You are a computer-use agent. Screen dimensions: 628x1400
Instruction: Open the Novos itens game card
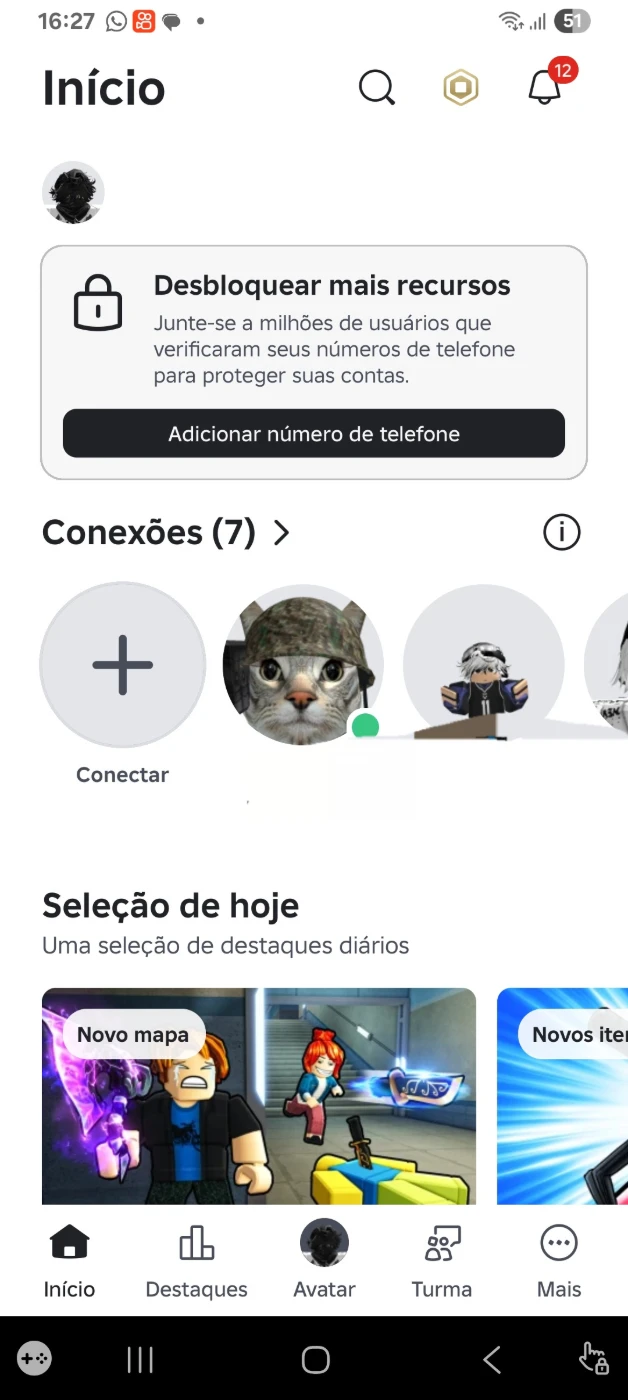click(563, 1096)
